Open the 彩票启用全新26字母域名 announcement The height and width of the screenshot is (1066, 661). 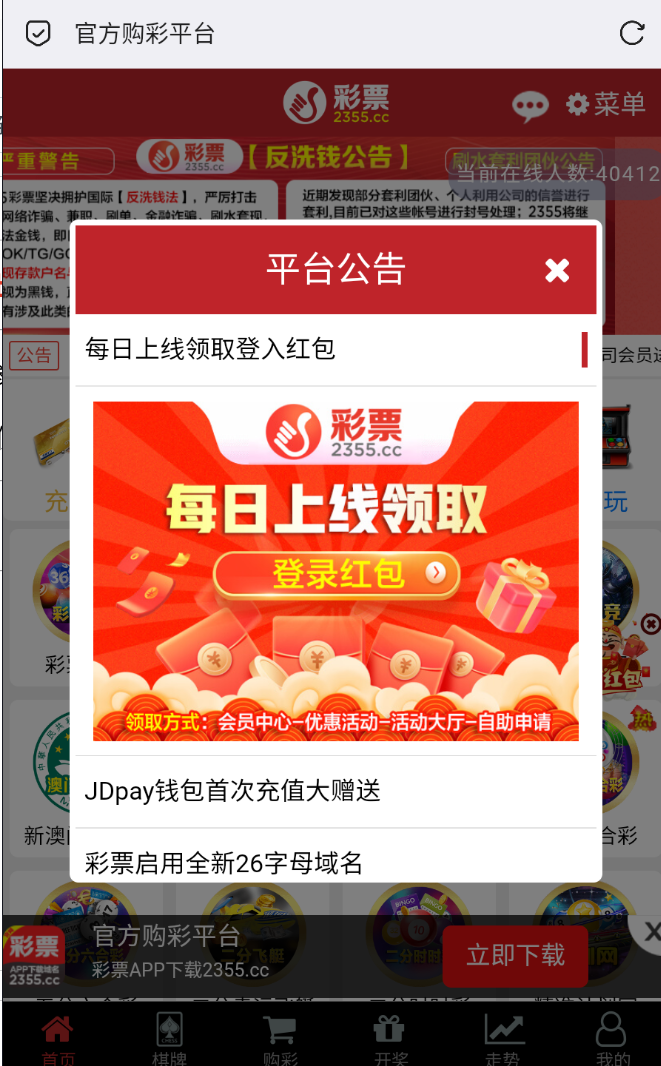(224, 862)
